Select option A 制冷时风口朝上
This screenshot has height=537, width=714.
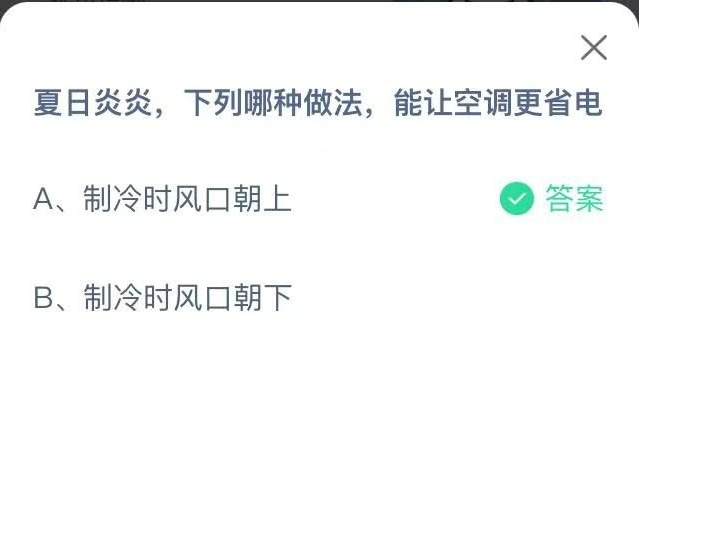[163, 199]
